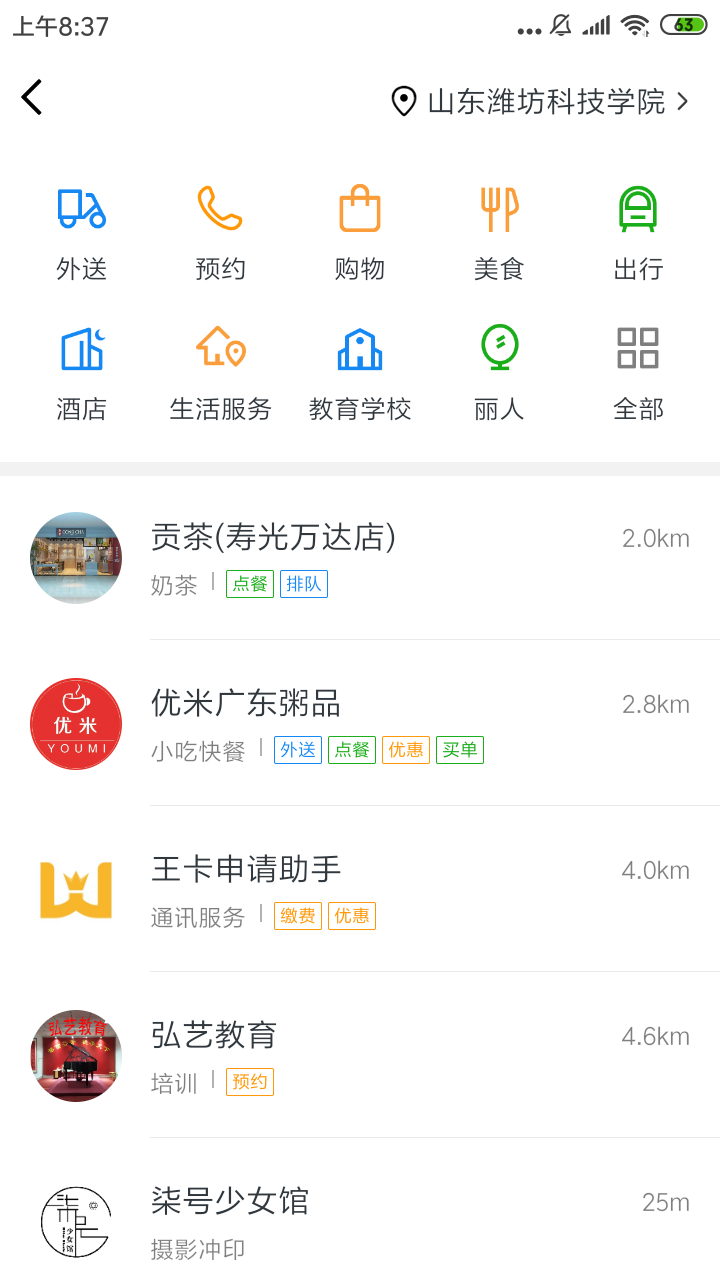Image resolution: width=720 pixels, height=1280 pixels.
Task: Tap the 点餐 tag under 贡茶
Action: 249,584
